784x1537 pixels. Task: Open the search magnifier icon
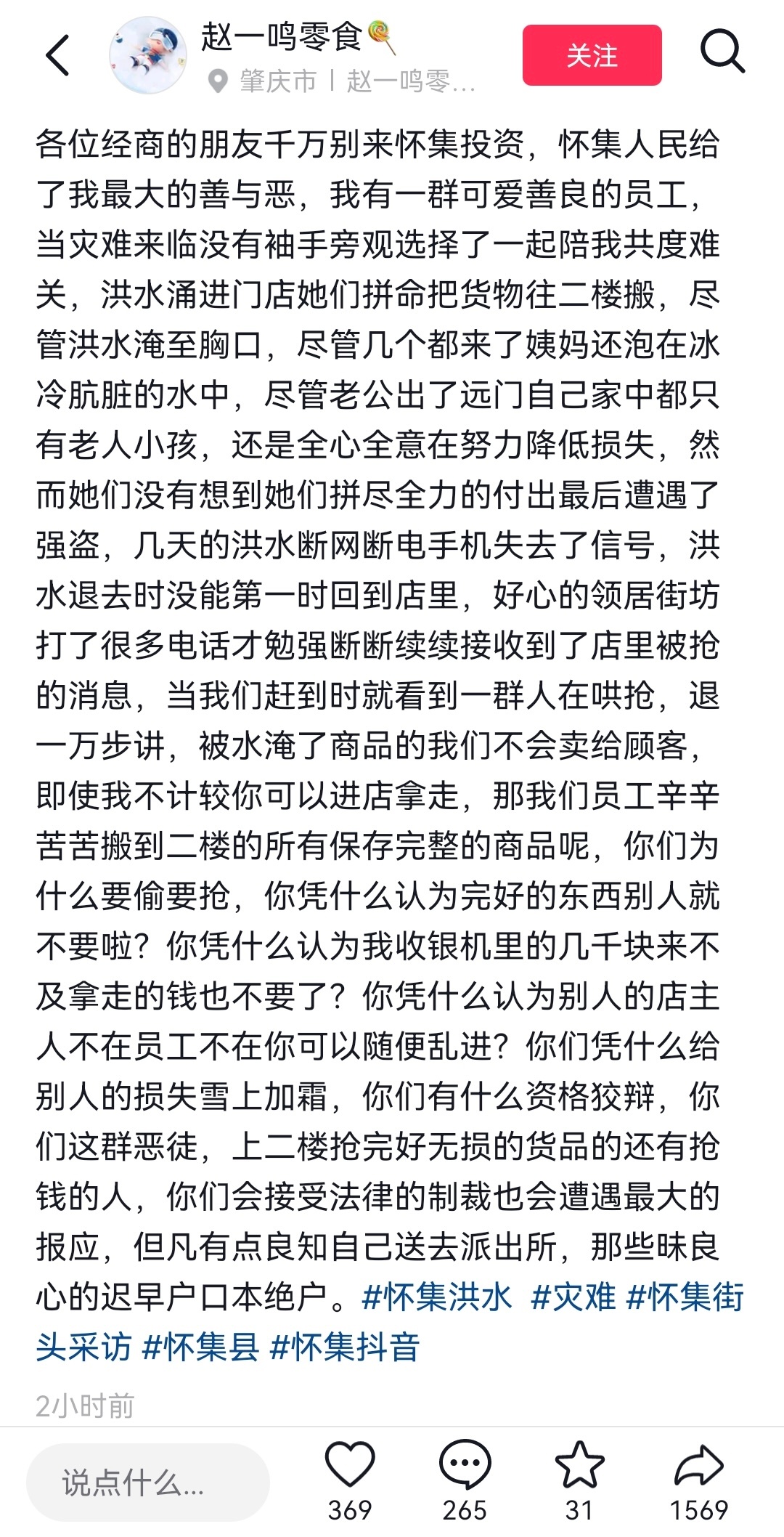coord(722,52)
